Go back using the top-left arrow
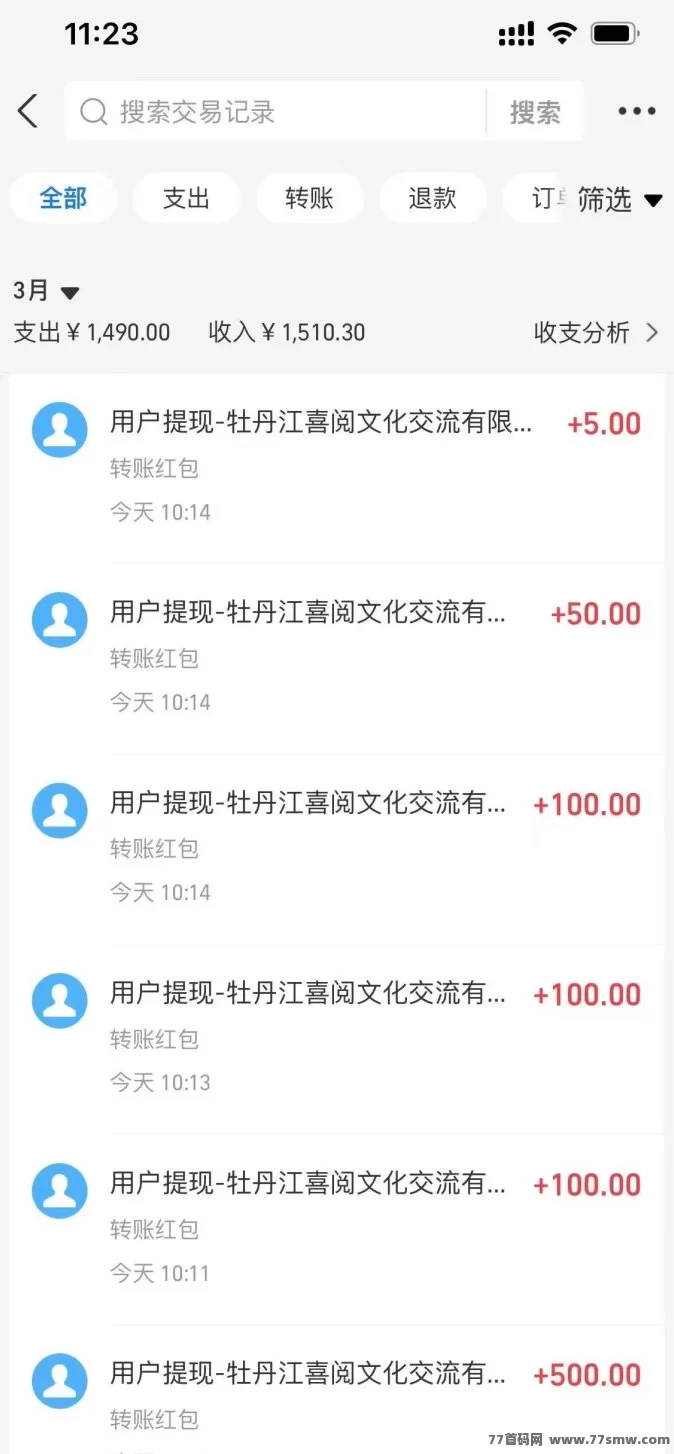The image size is (674, 1454). point(28,111)
